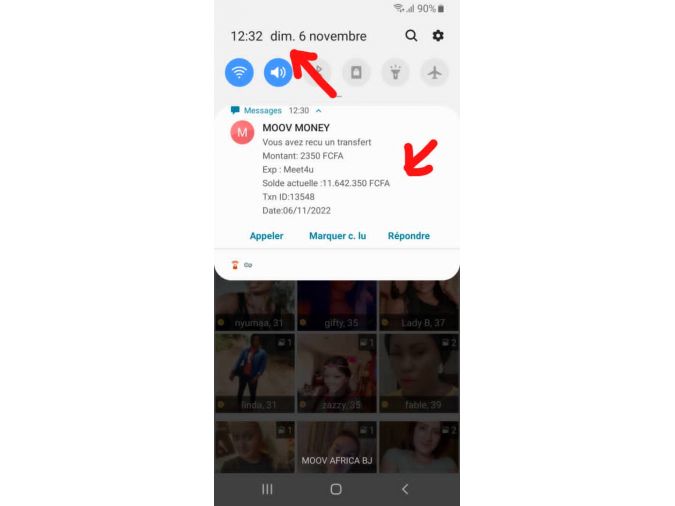Enable airplane mode

point(434,72)
